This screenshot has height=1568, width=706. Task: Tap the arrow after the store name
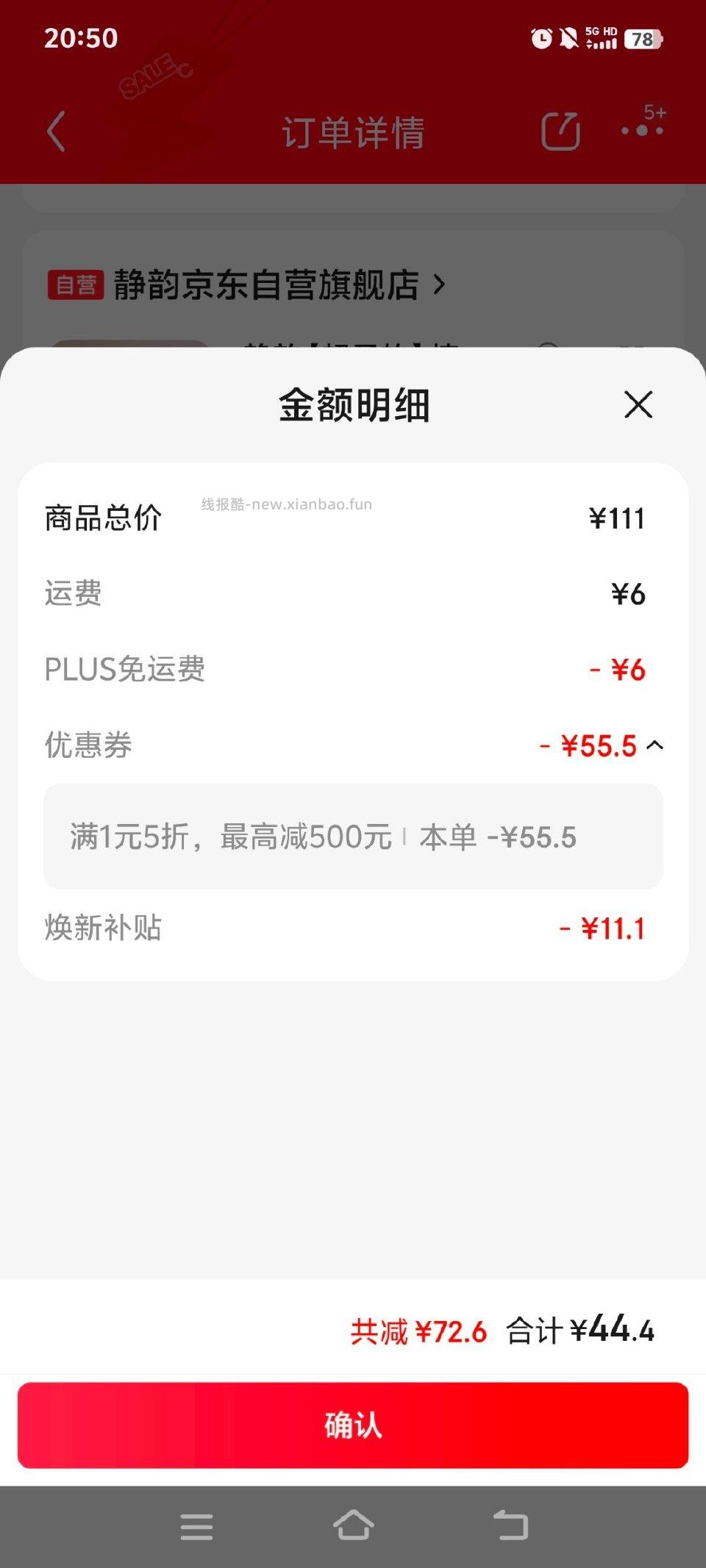click(x=441, y=287)
